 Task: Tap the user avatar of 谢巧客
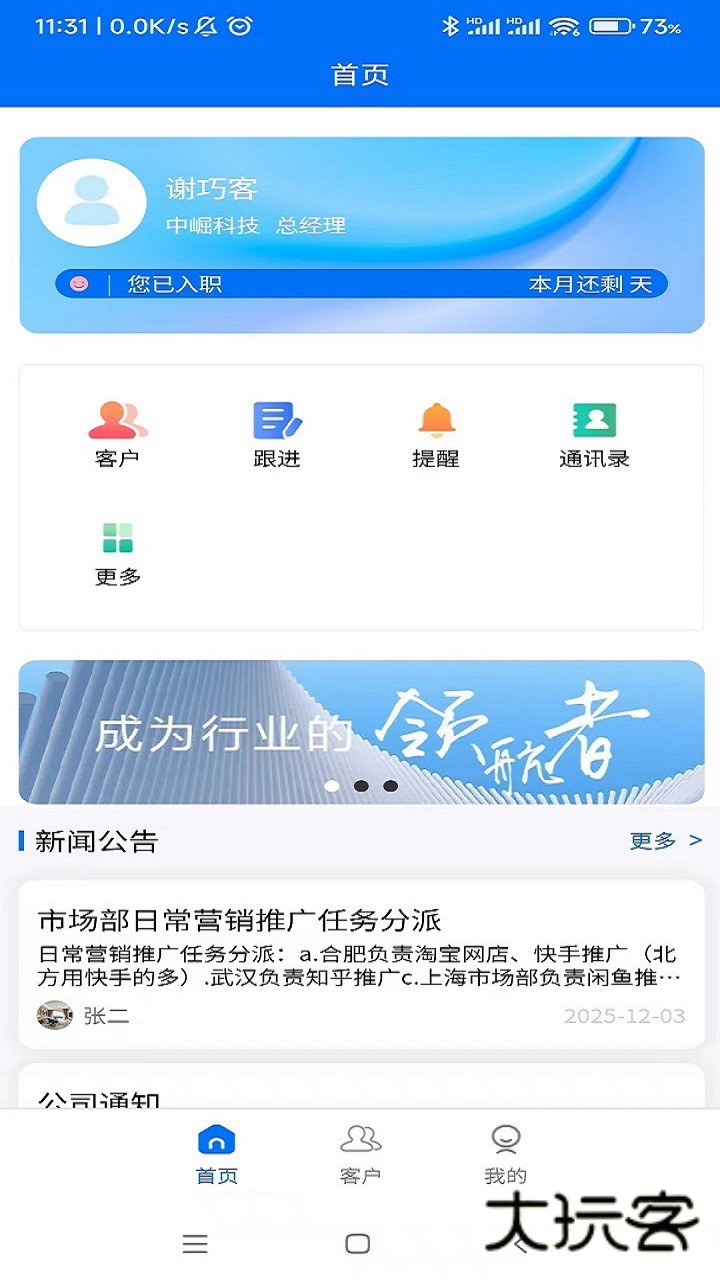(91, 201)
